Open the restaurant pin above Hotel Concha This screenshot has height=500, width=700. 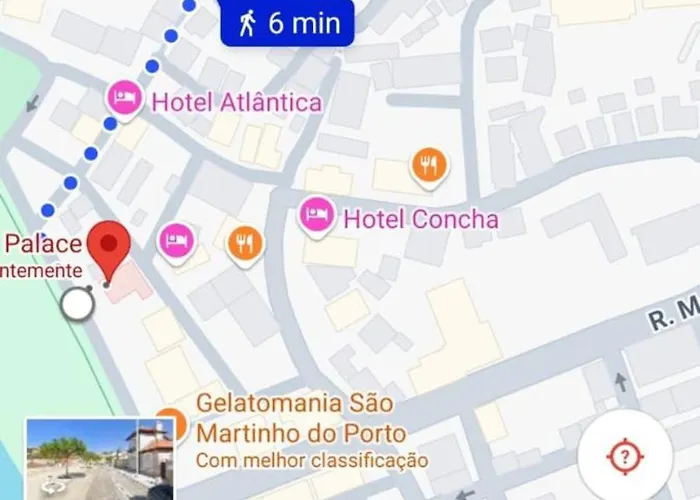point(429,165)
